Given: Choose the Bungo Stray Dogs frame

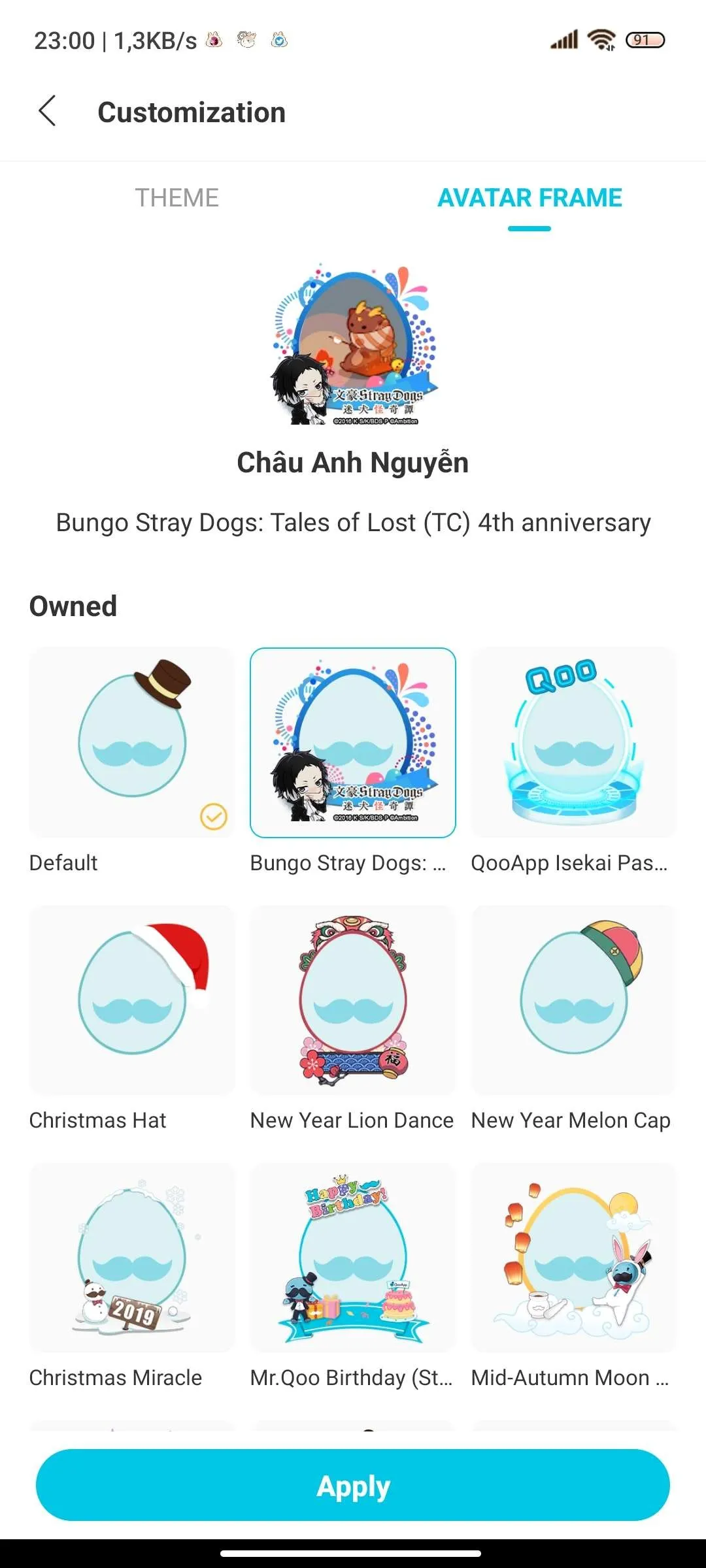Looking at the screenshot, I should 353,743.
